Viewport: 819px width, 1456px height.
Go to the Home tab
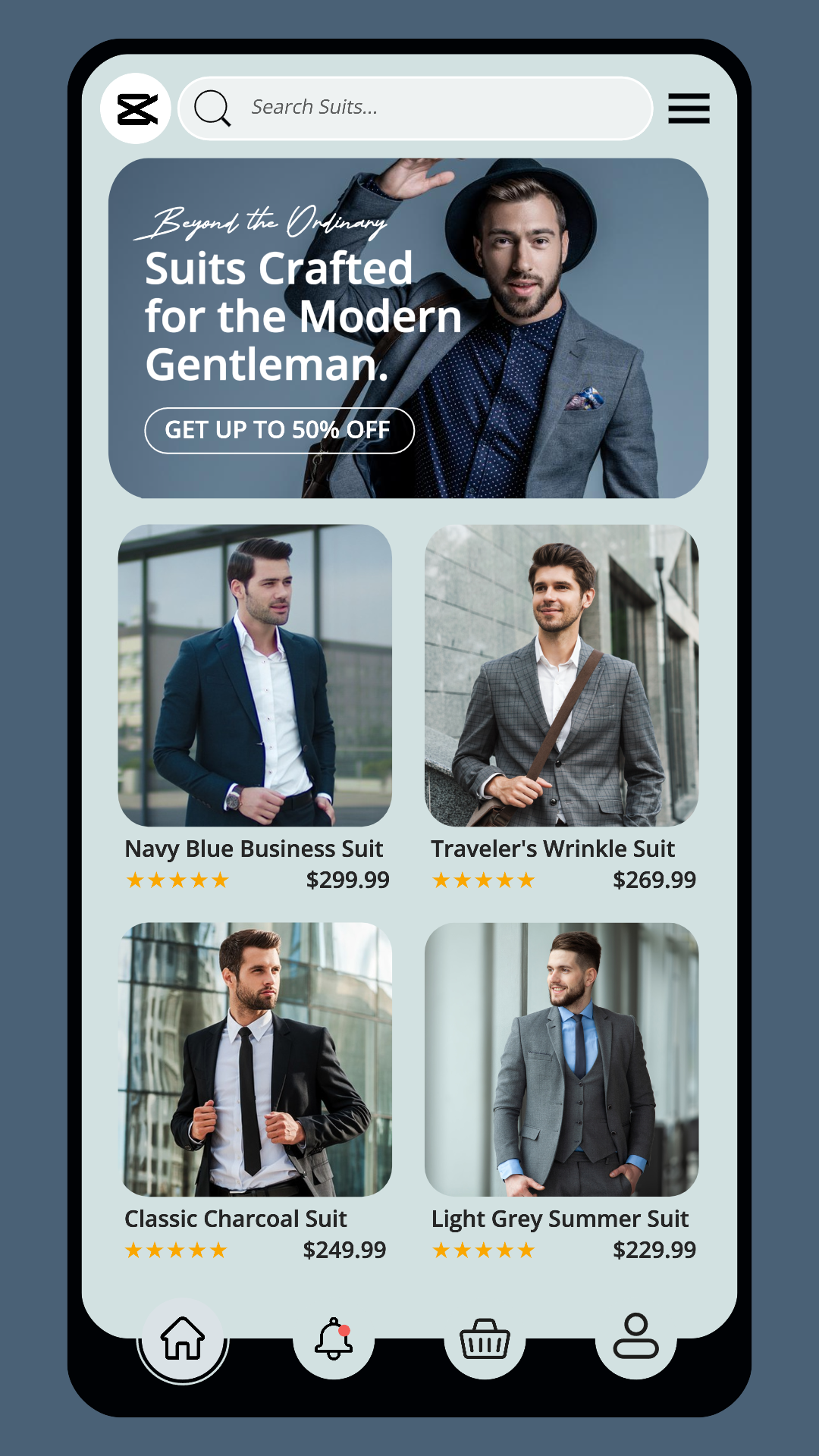click(x=183, y=1339)
